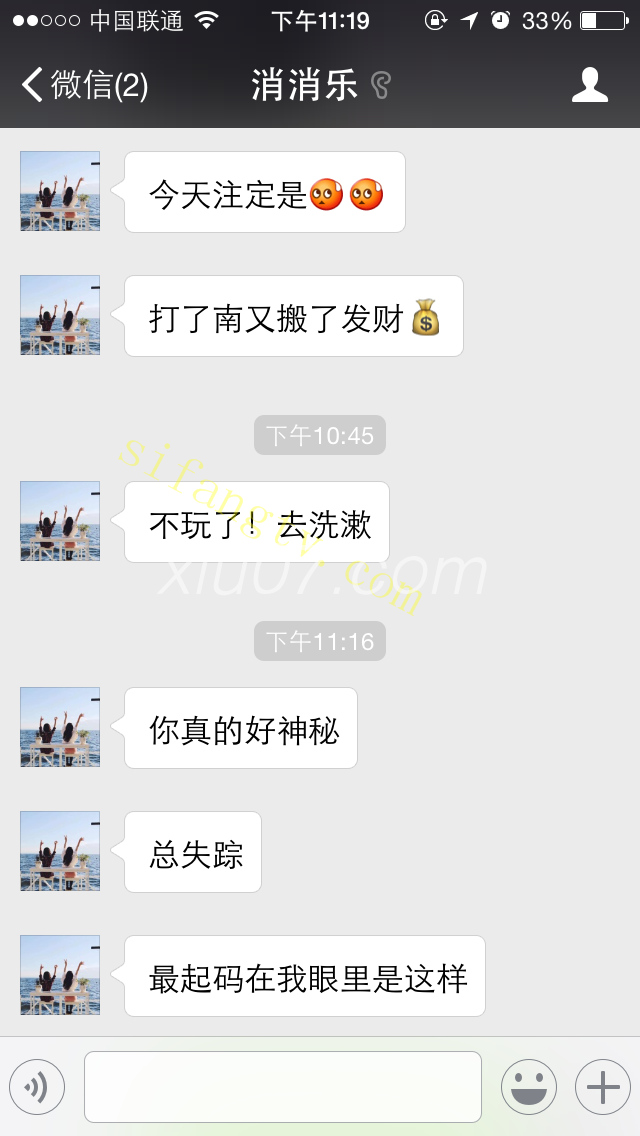Go back to the 微信 chat list

(84, 86)
